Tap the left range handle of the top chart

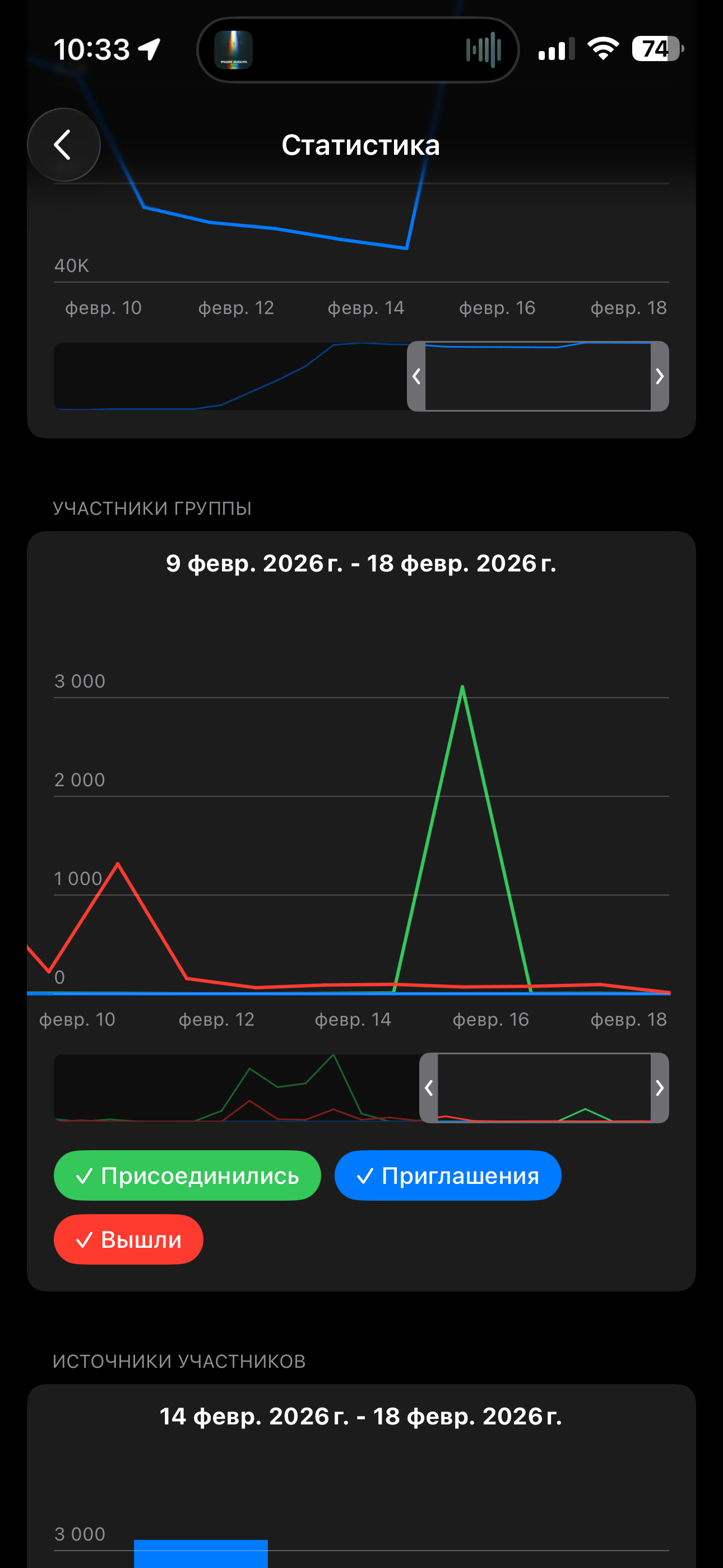(416, 376)
